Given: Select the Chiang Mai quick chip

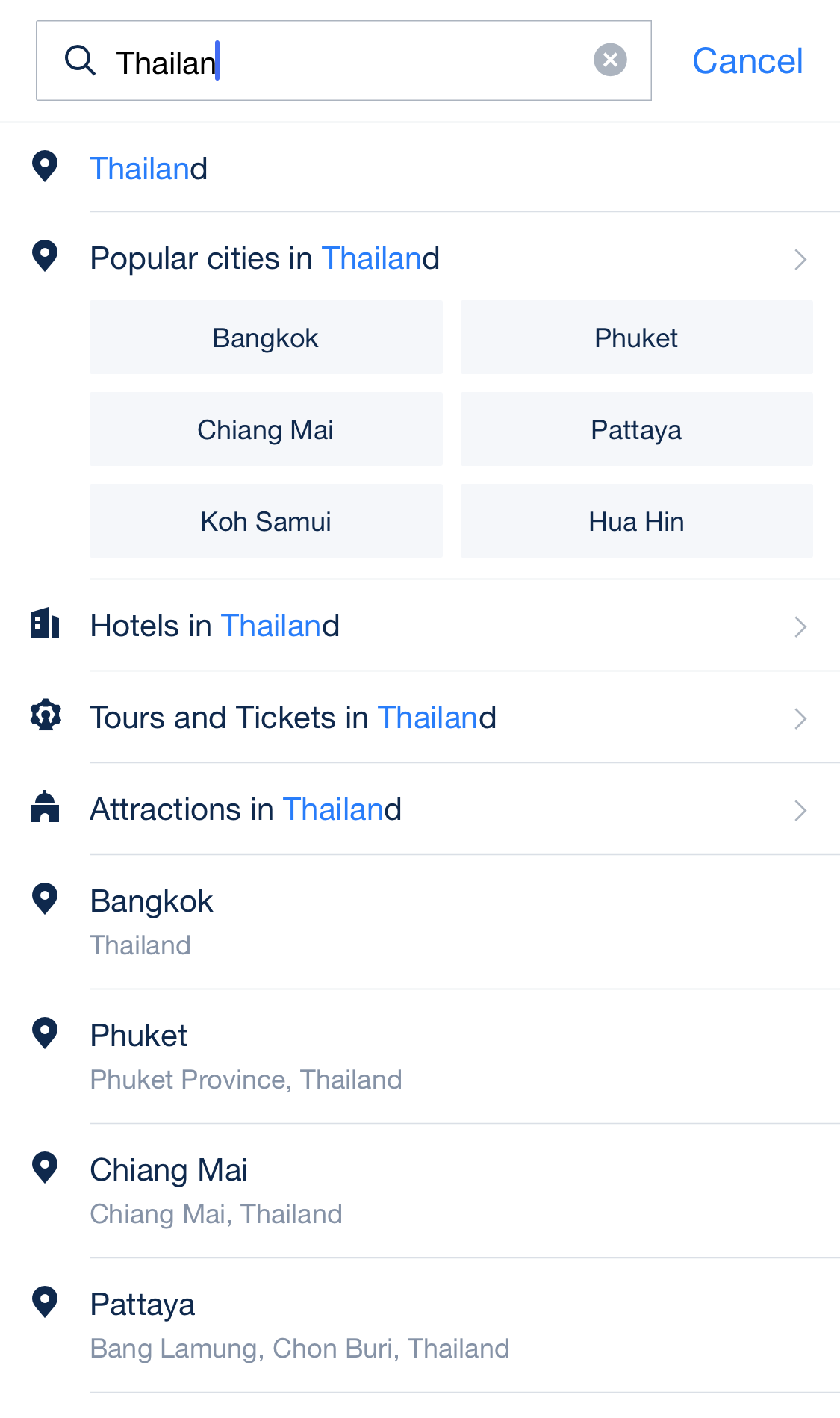Looking at the screenshot, I should pos(265,429).
